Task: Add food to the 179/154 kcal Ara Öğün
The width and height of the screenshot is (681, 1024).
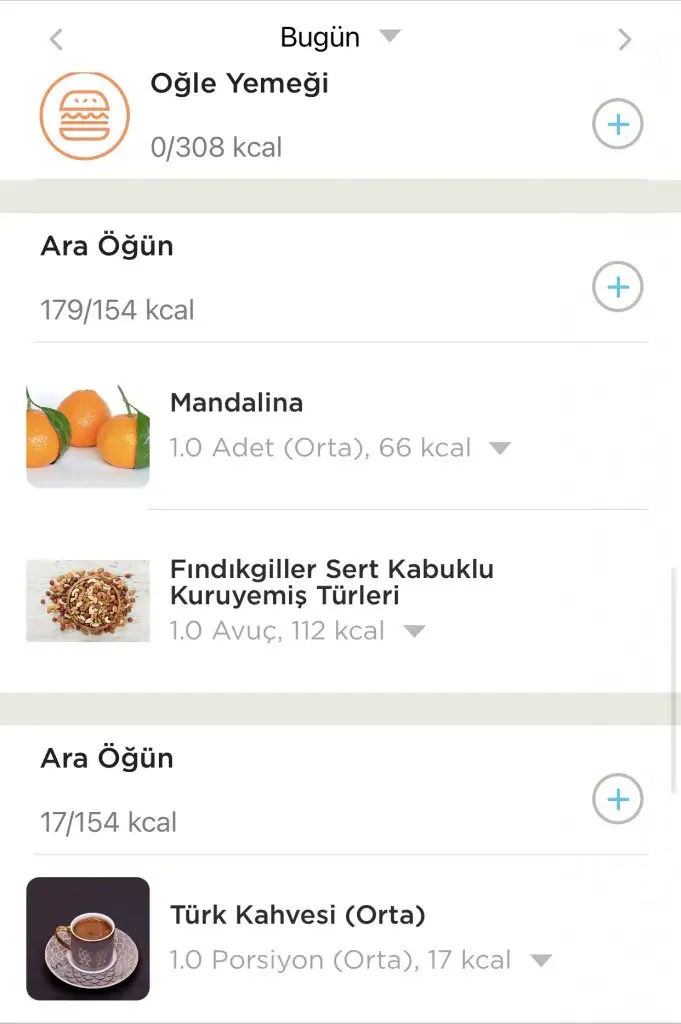Action: coord(618,287)
